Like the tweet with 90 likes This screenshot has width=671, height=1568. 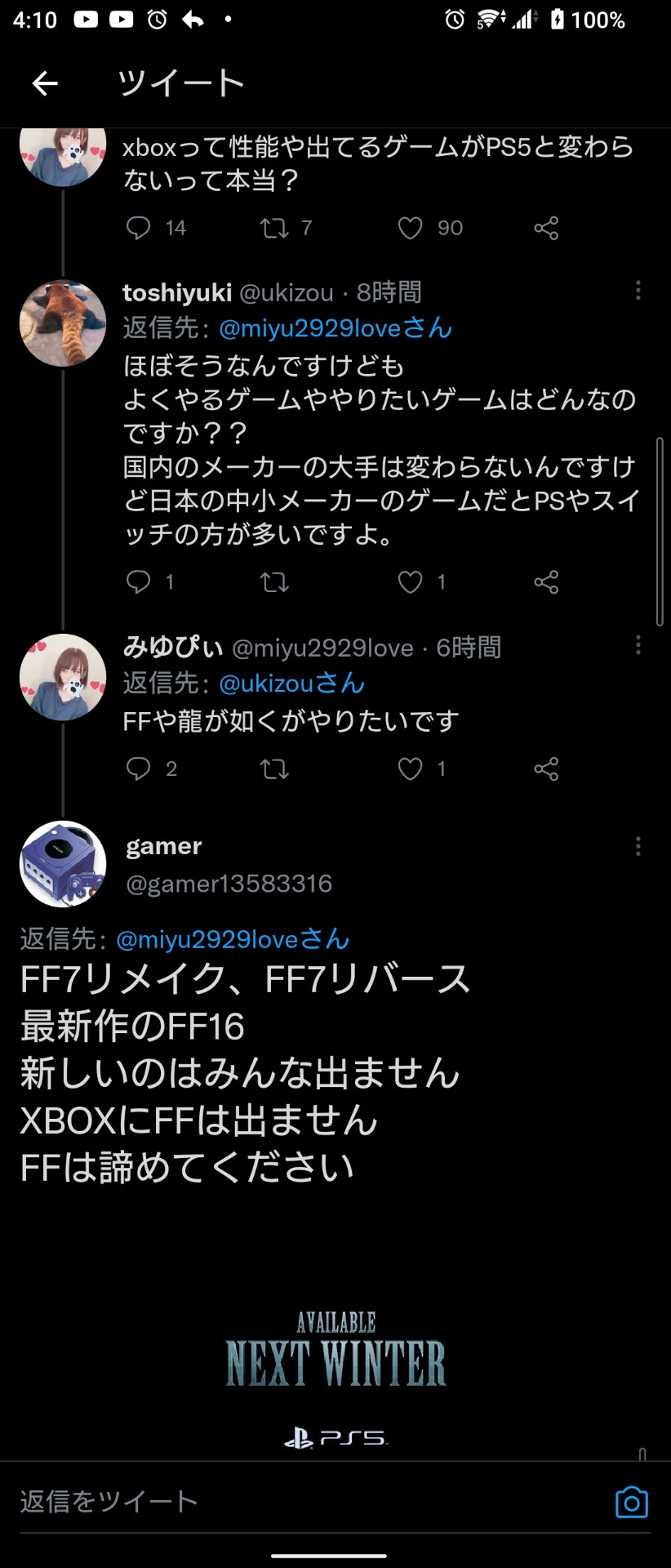coord(410,228)
